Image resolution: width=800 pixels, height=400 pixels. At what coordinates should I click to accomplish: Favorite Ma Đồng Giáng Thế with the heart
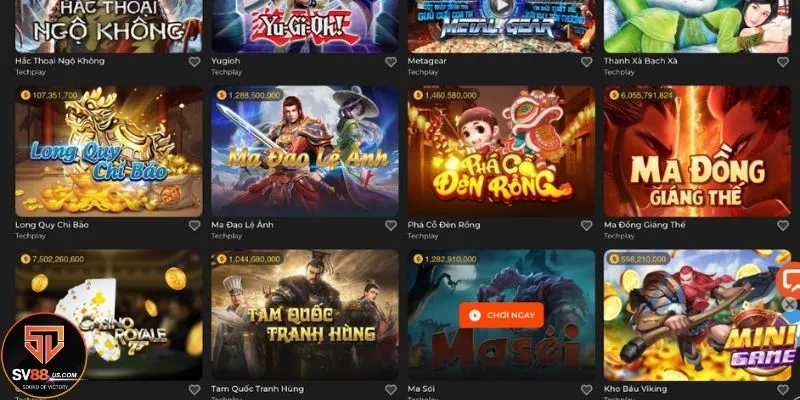point(782,226)
